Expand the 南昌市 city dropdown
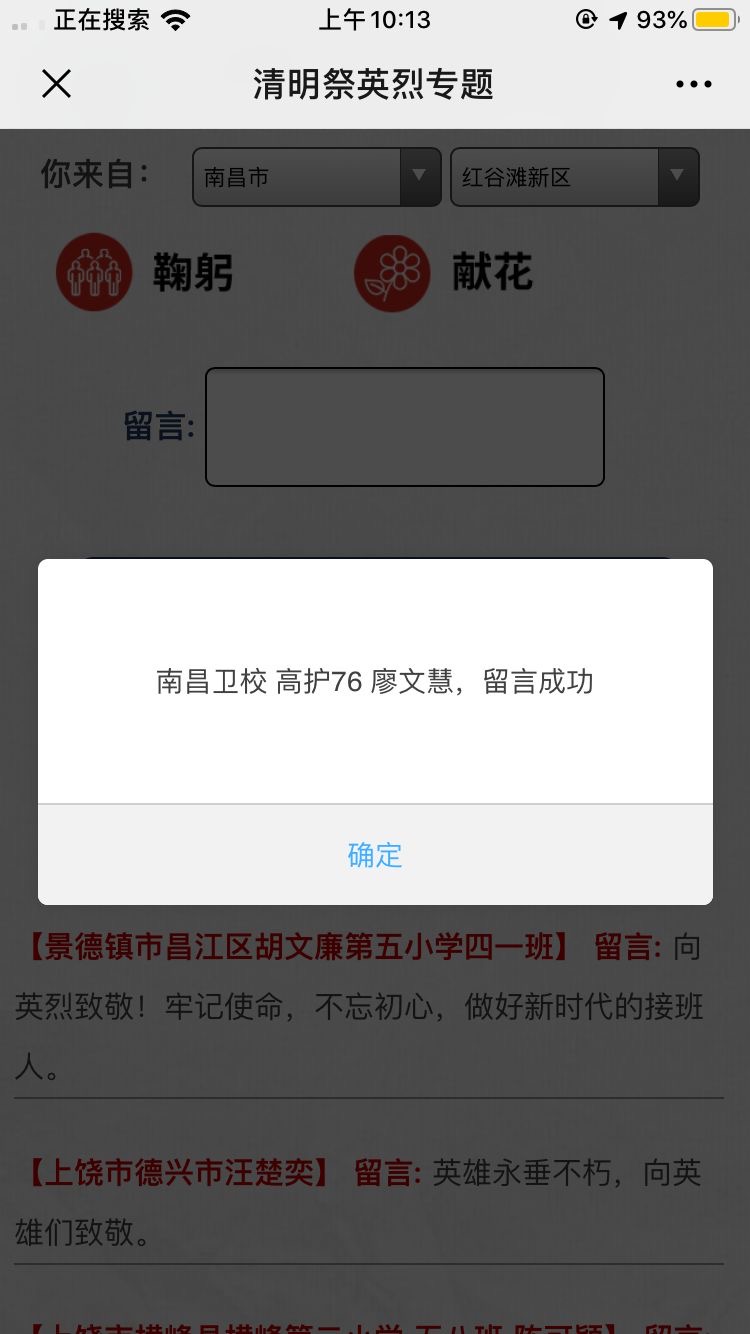Screen dimensions: 750x1334 (316, 177)
